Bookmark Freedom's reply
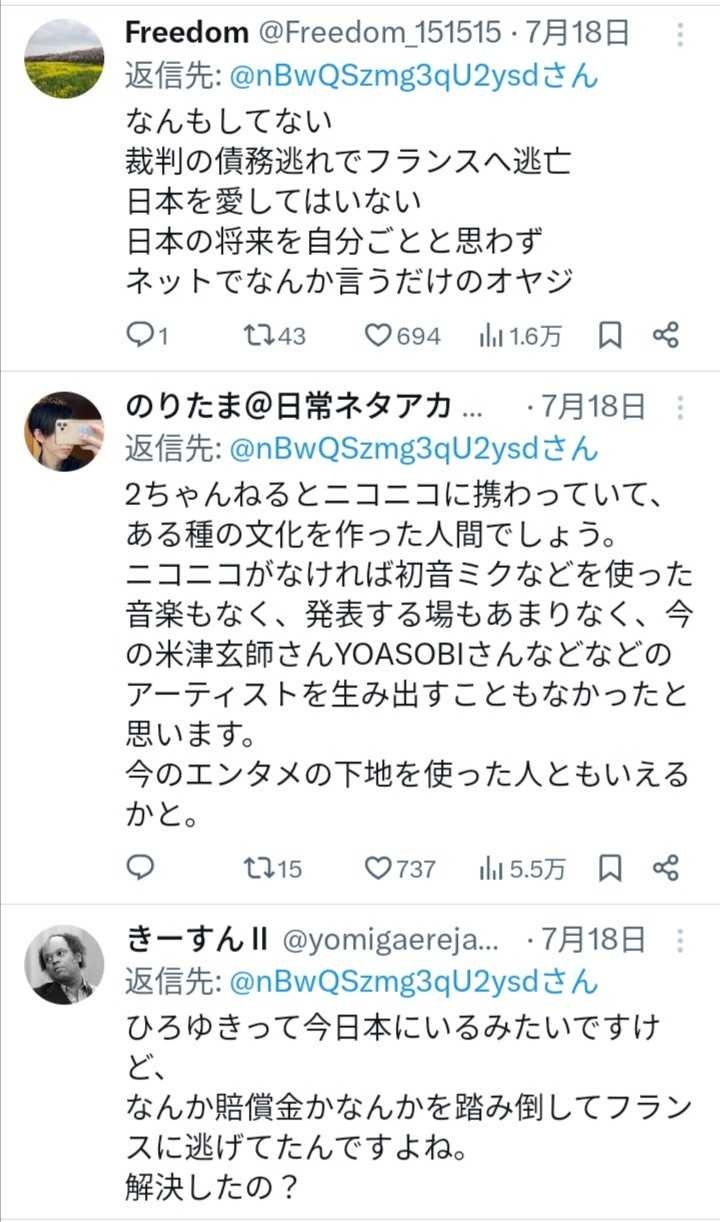Viewport: 720px width, 1222px height. point(610,336)
